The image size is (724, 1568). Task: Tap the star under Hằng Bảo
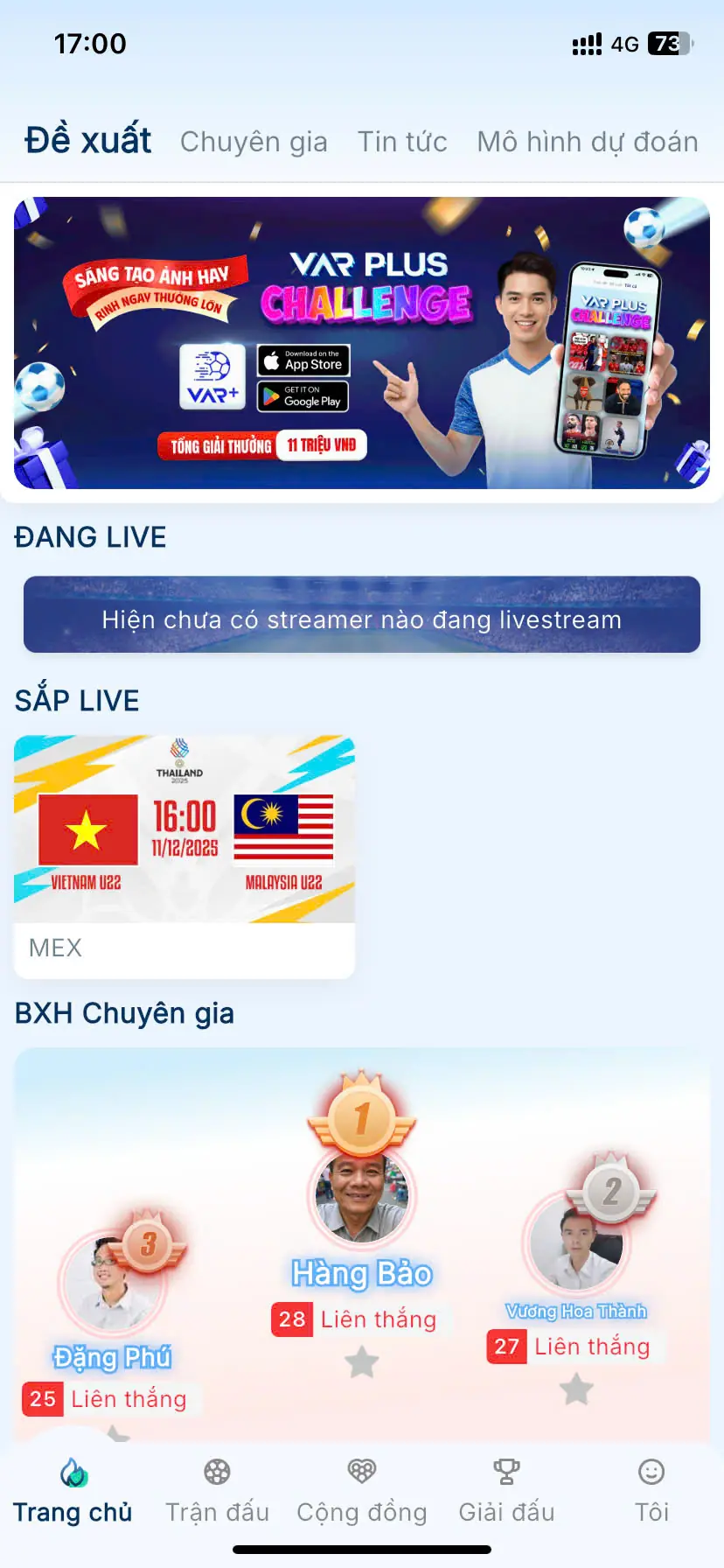click(362, 1362)
